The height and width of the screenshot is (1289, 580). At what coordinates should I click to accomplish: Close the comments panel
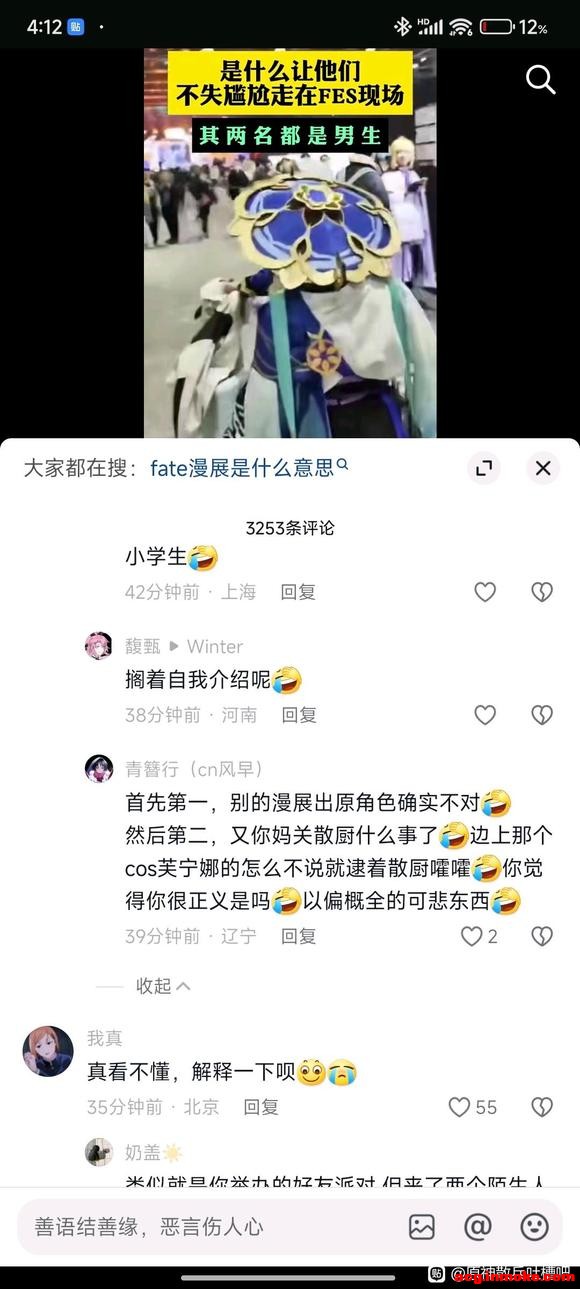[543, 467]
